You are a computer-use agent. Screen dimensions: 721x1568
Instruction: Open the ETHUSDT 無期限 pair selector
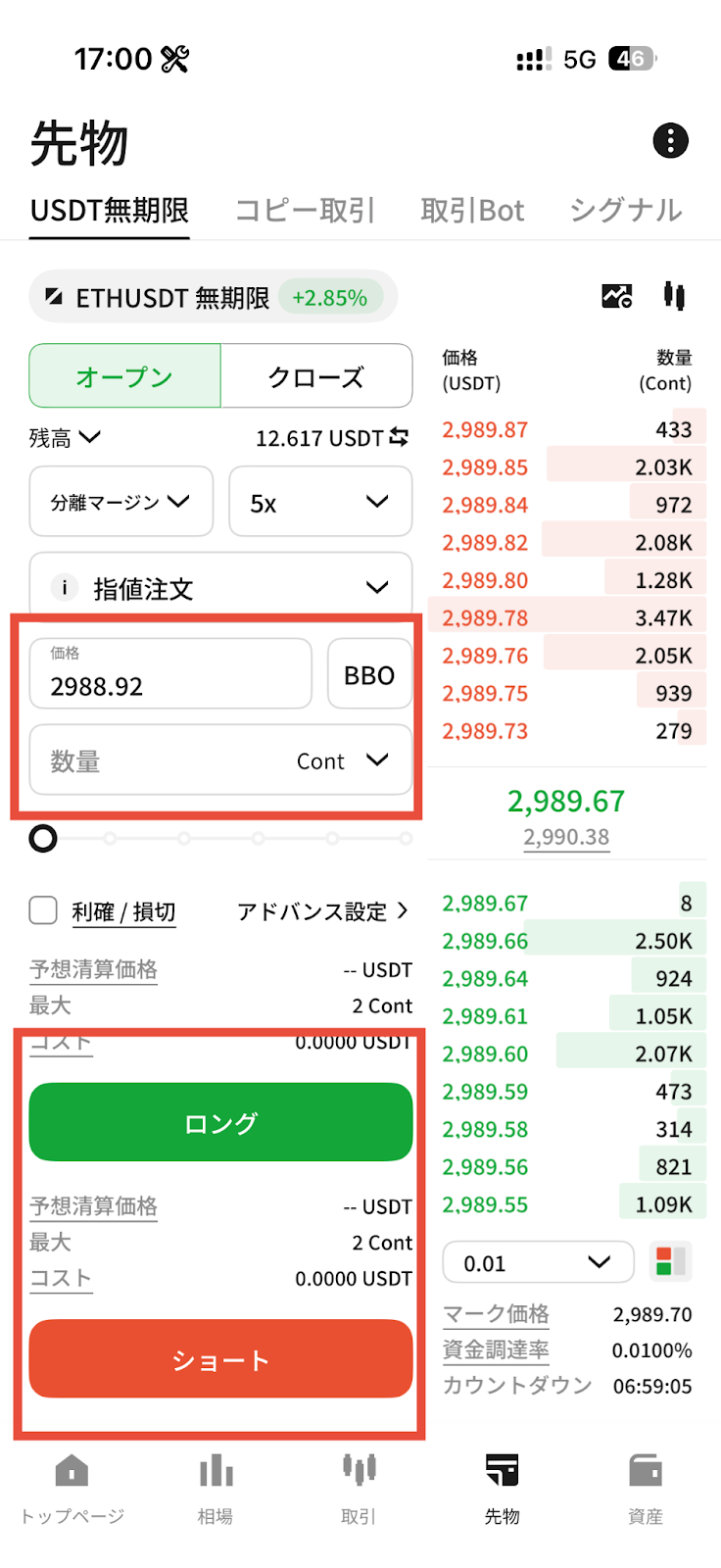pos(172,298)
